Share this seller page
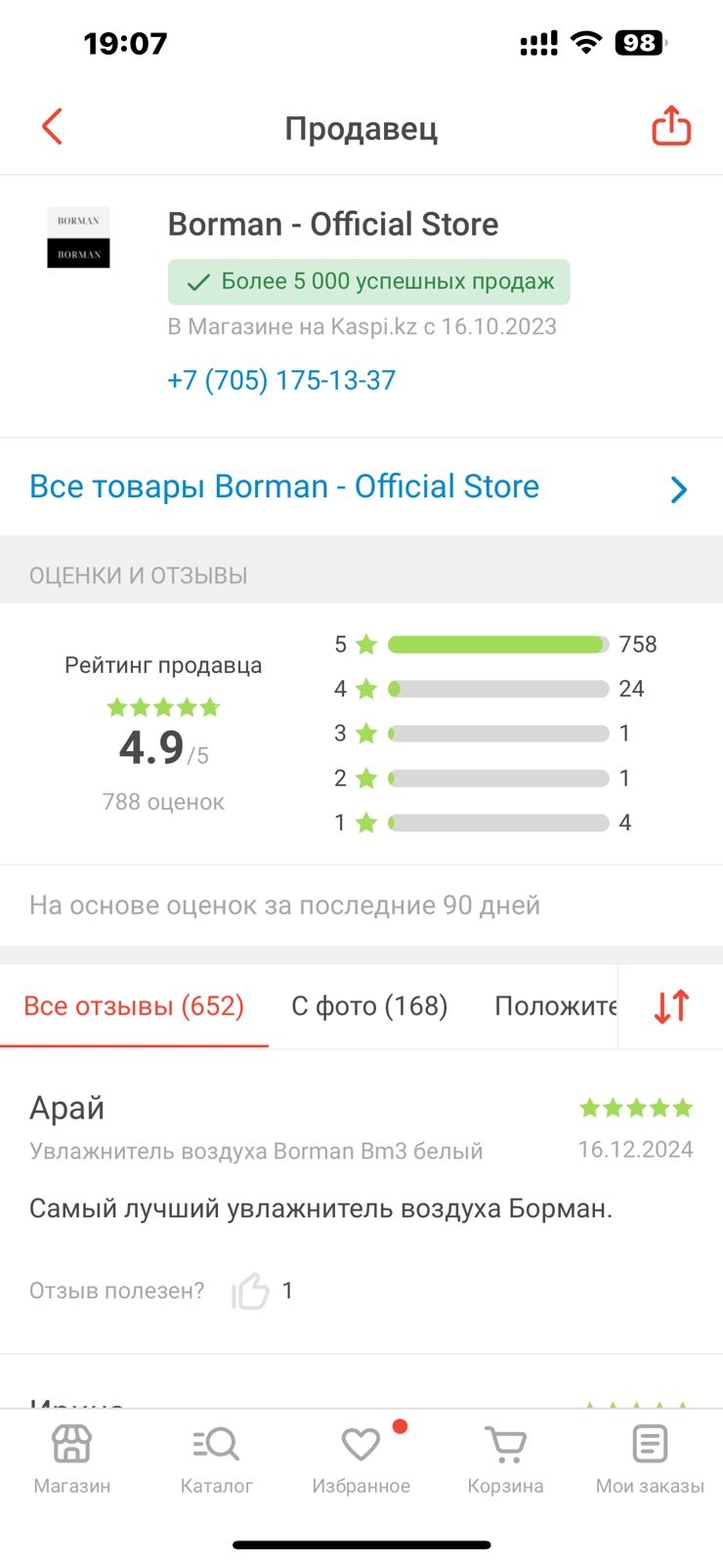The width and height of the screenshot is (723, 1563). [671, 127]
